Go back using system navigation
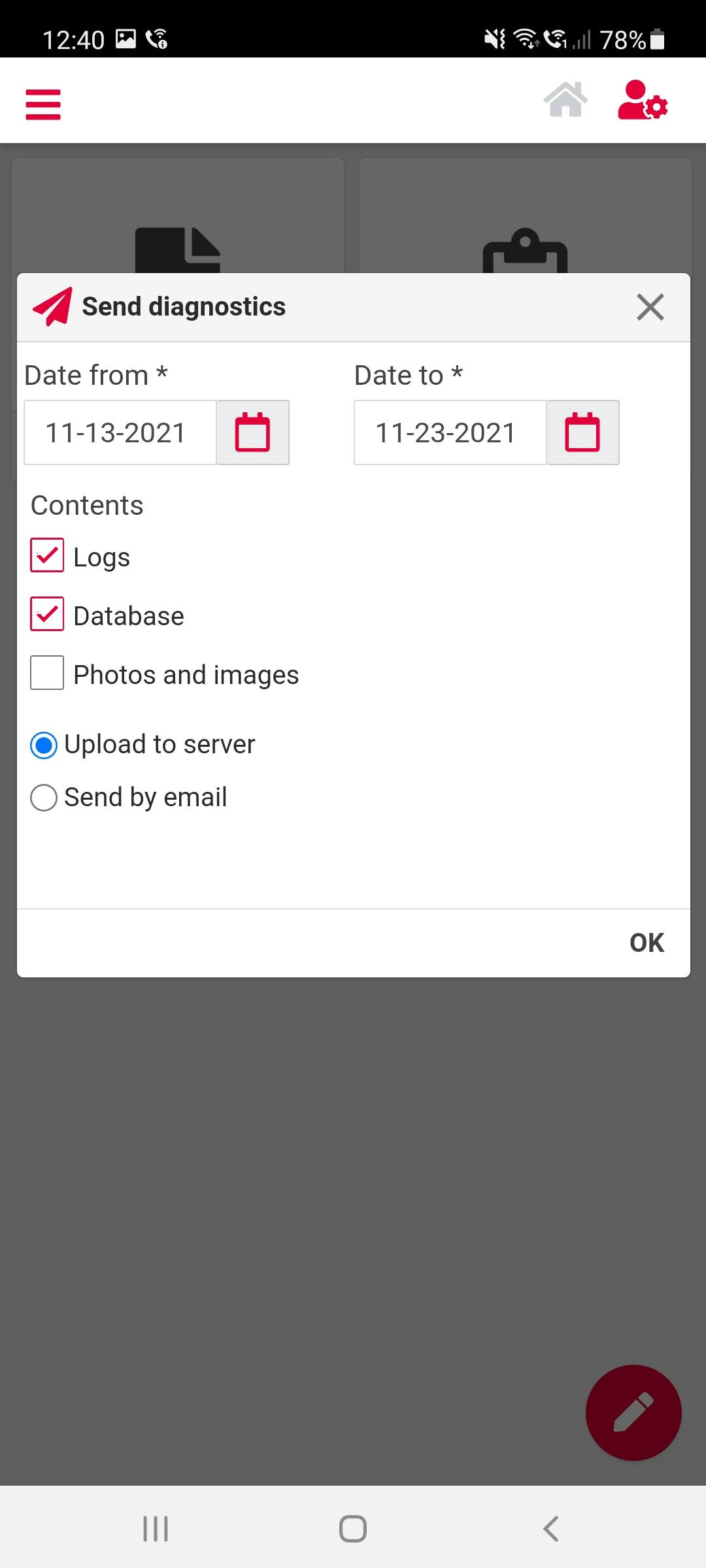 coord(550,1529)
